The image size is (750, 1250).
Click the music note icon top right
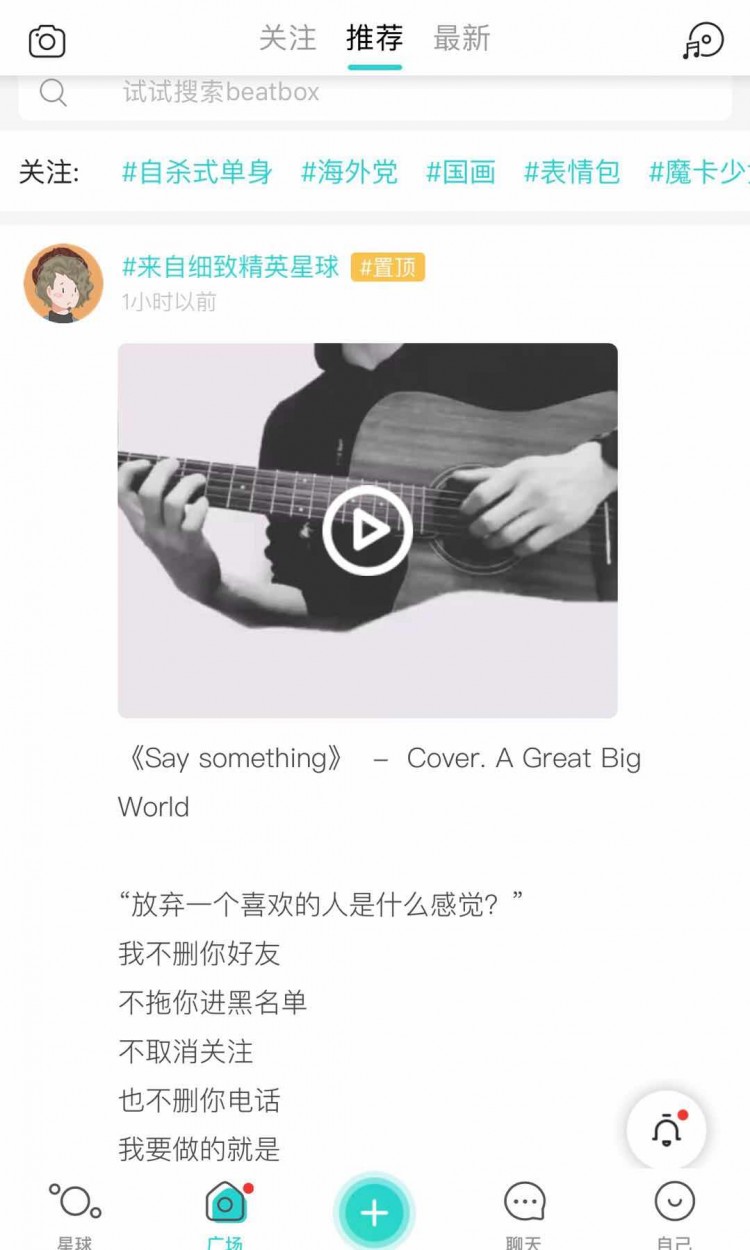(x=703, y=41)
